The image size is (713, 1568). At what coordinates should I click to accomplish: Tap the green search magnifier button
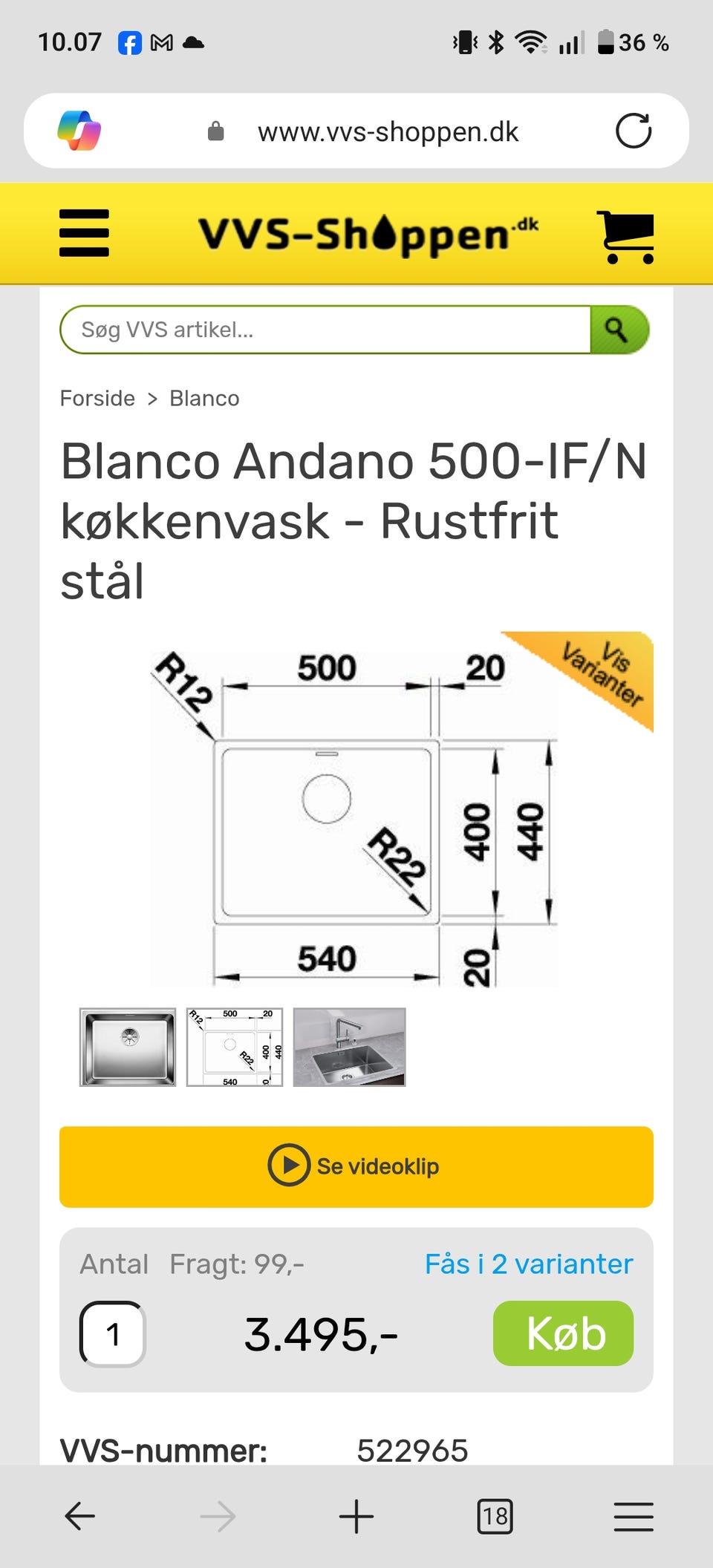point(619,330)
